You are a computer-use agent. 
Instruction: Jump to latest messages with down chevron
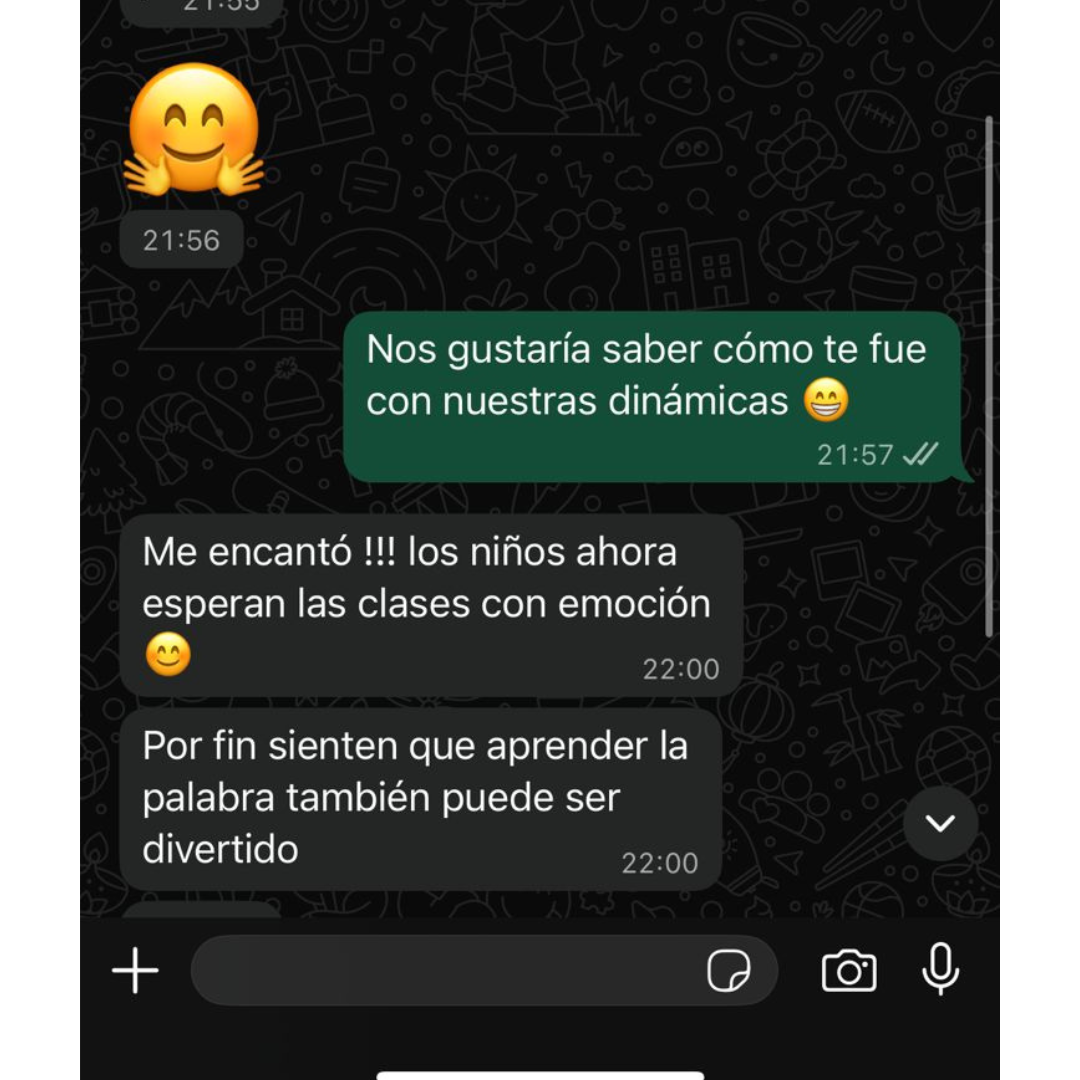click(x=940, y=822)
